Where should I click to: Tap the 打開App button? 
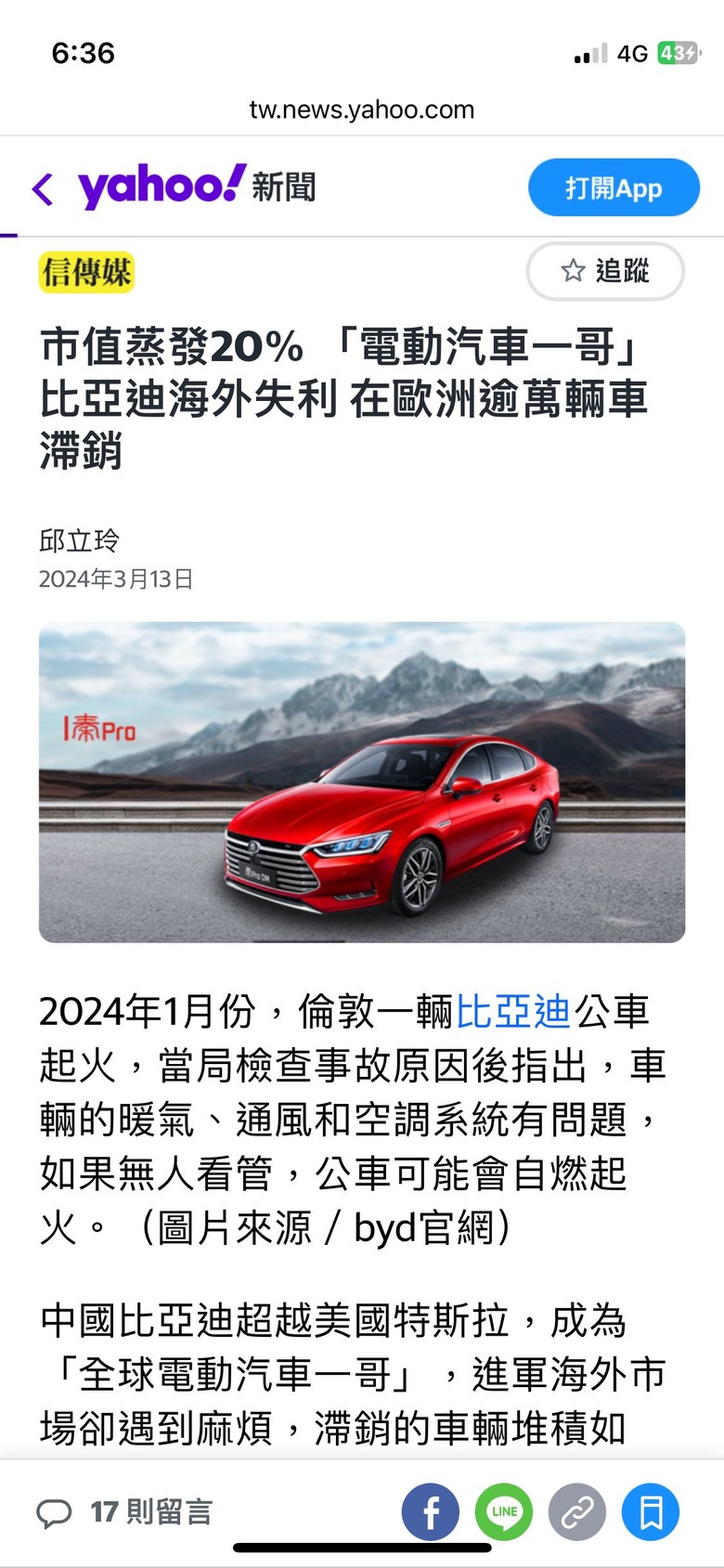614,188
